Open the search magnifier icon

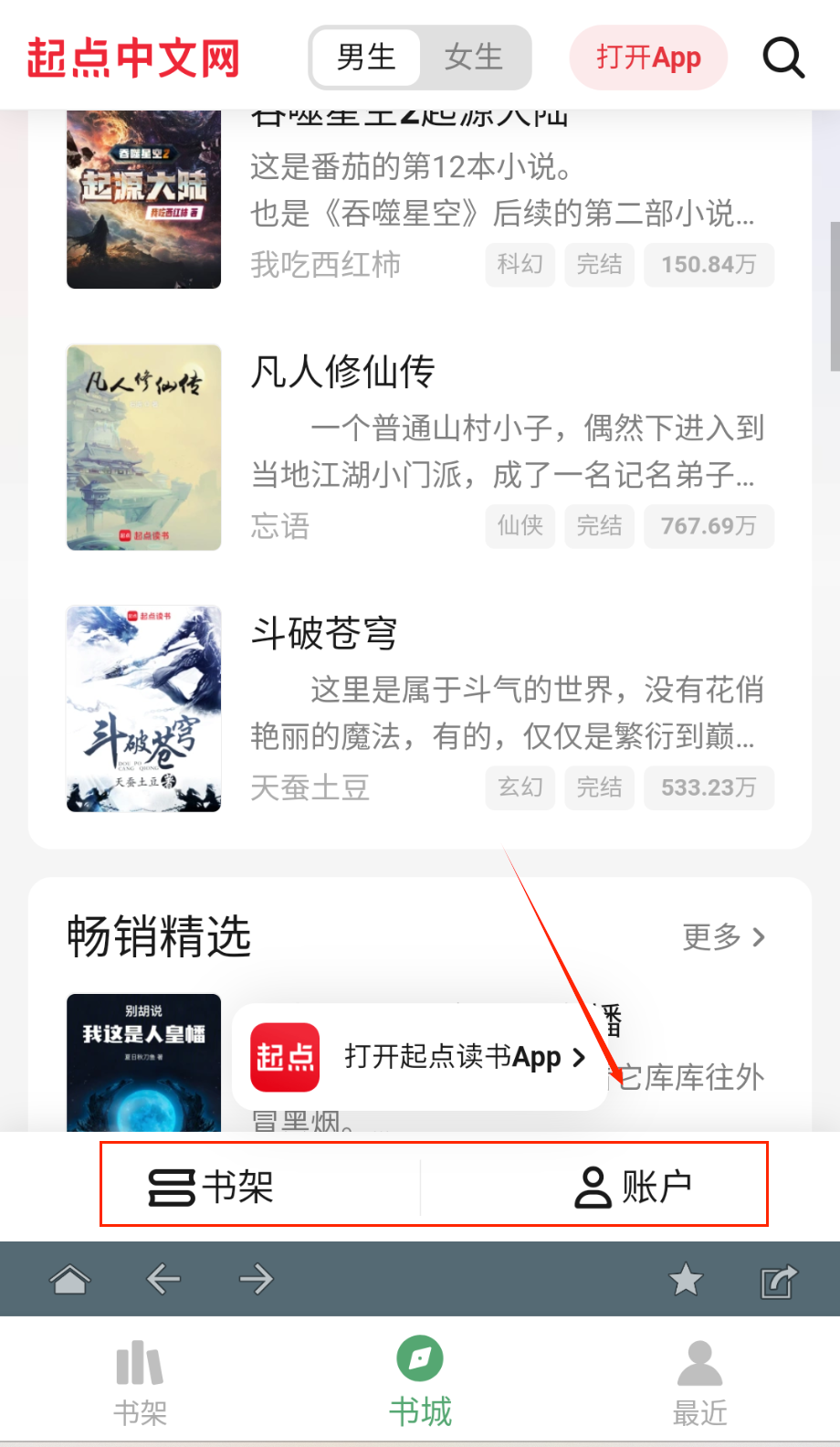tap(783, 58)
